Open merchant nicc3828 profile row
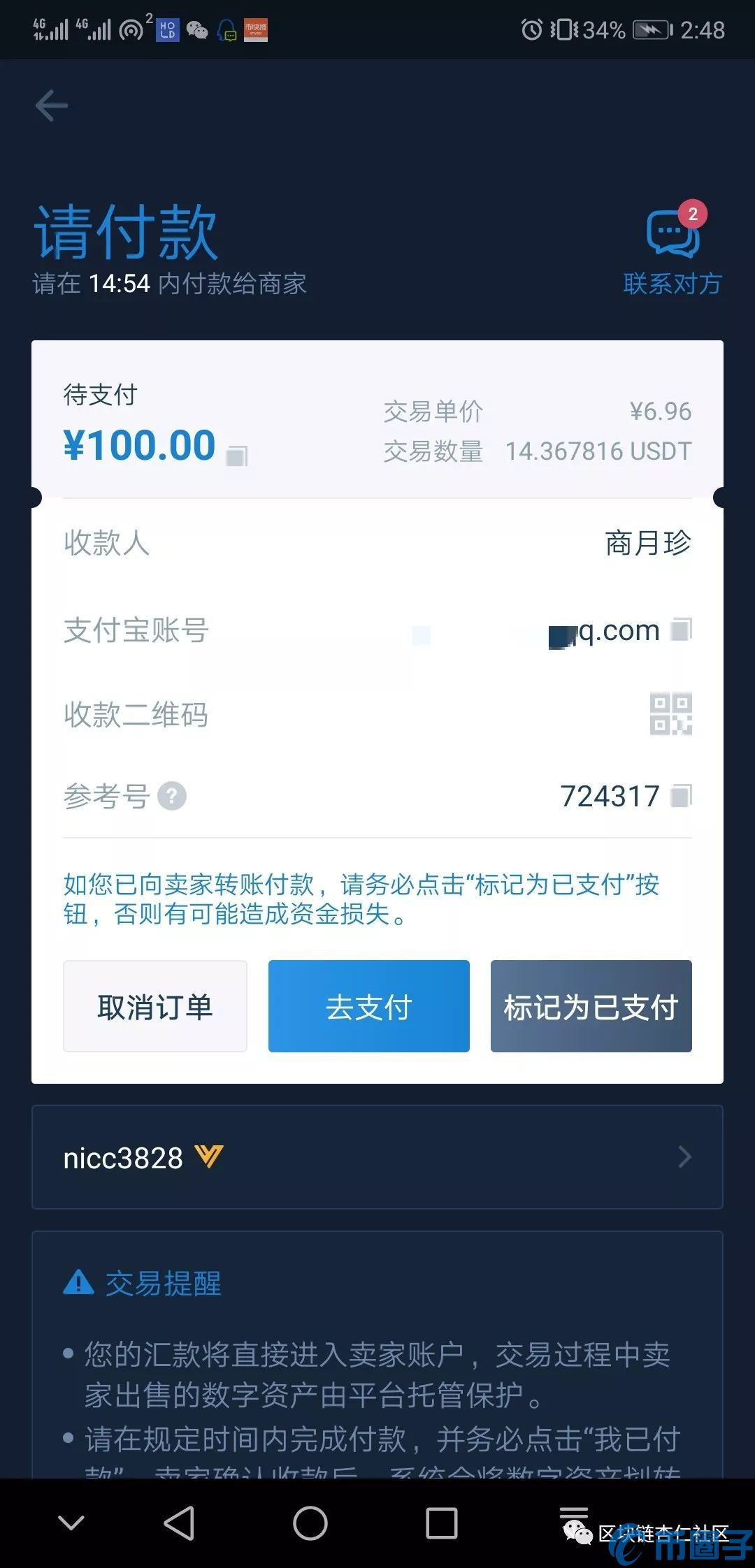 click(x=377, y=1157)
